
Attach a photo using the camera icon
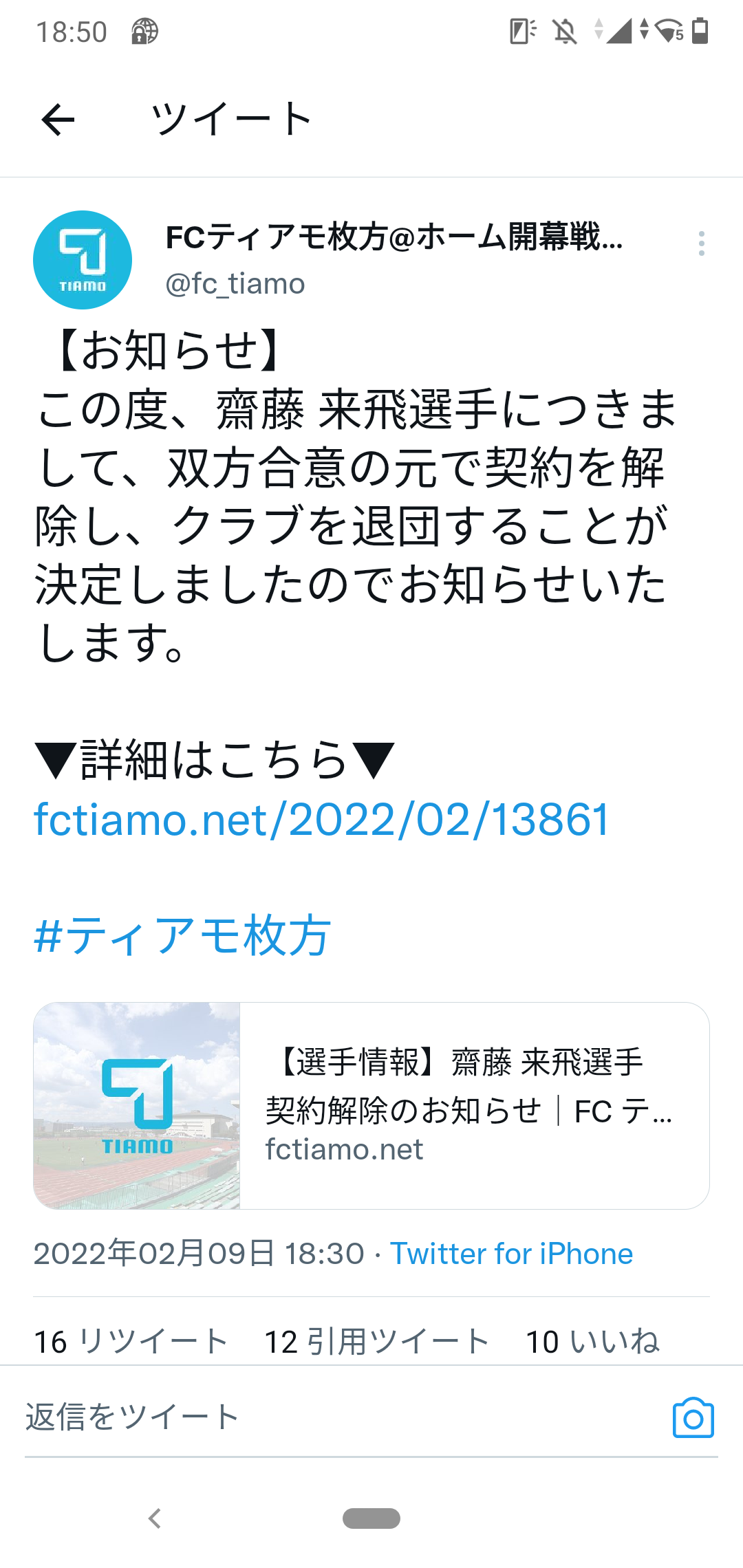tap(693, 1418)
